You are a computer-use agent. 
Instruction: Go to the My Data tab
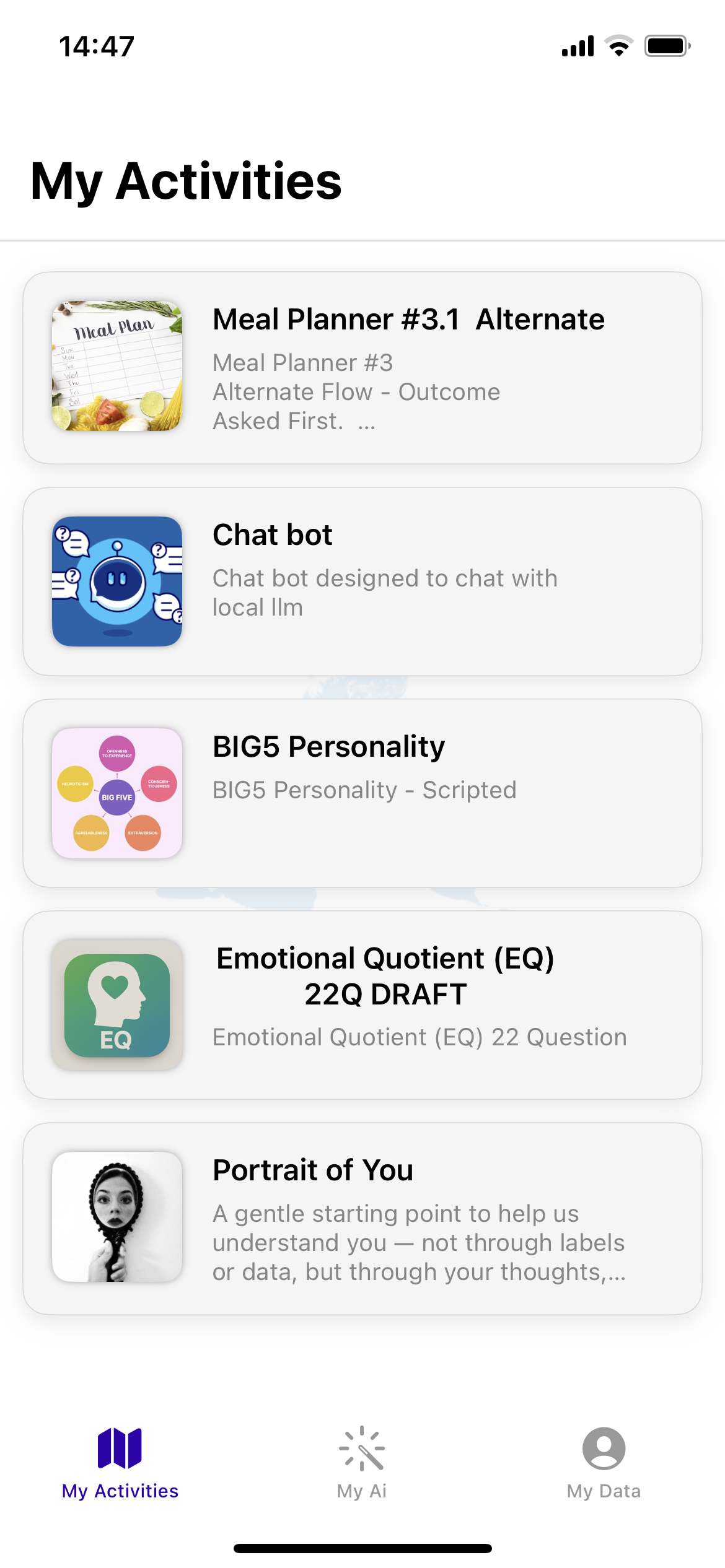click(x=604, y=1463)
